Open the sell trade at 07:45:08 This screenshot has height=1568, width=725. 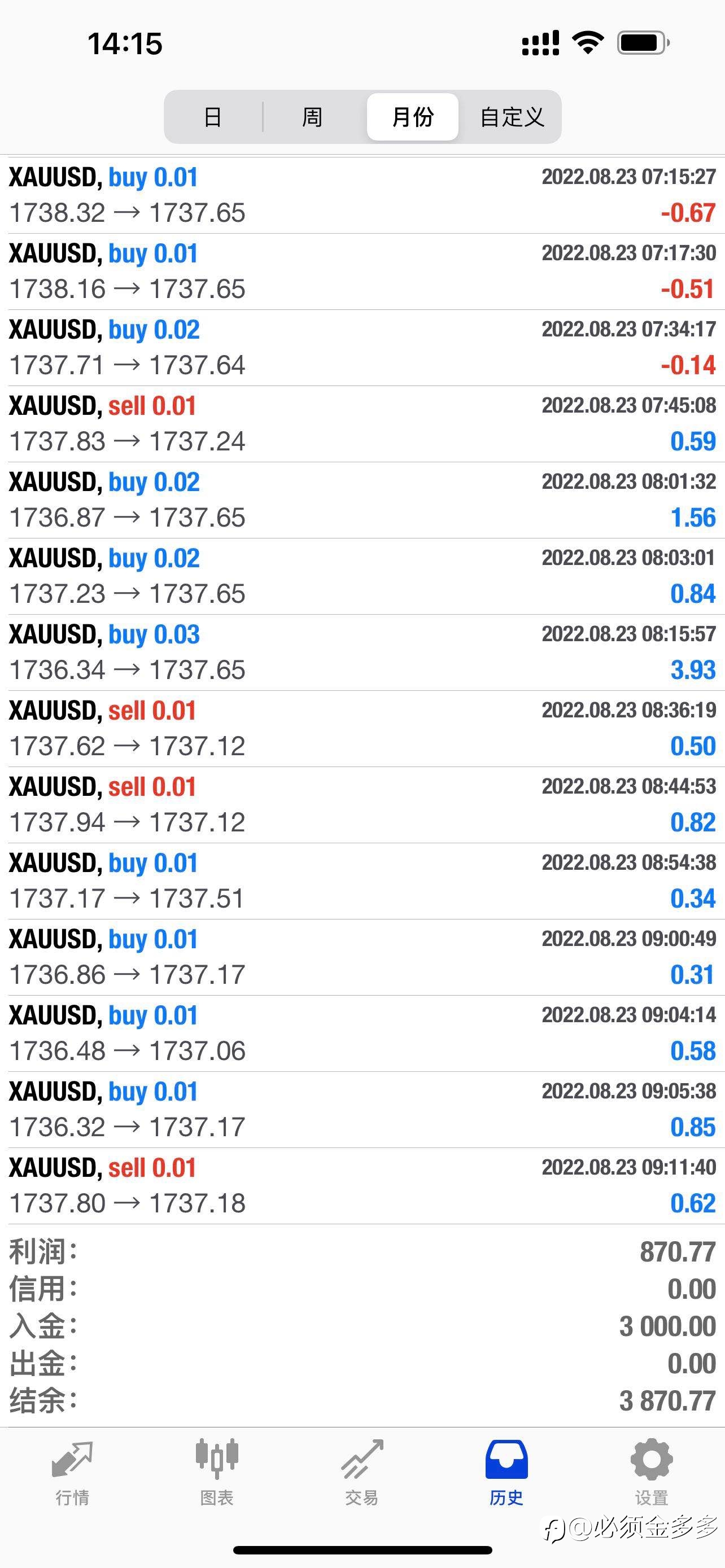coord(362,424)
